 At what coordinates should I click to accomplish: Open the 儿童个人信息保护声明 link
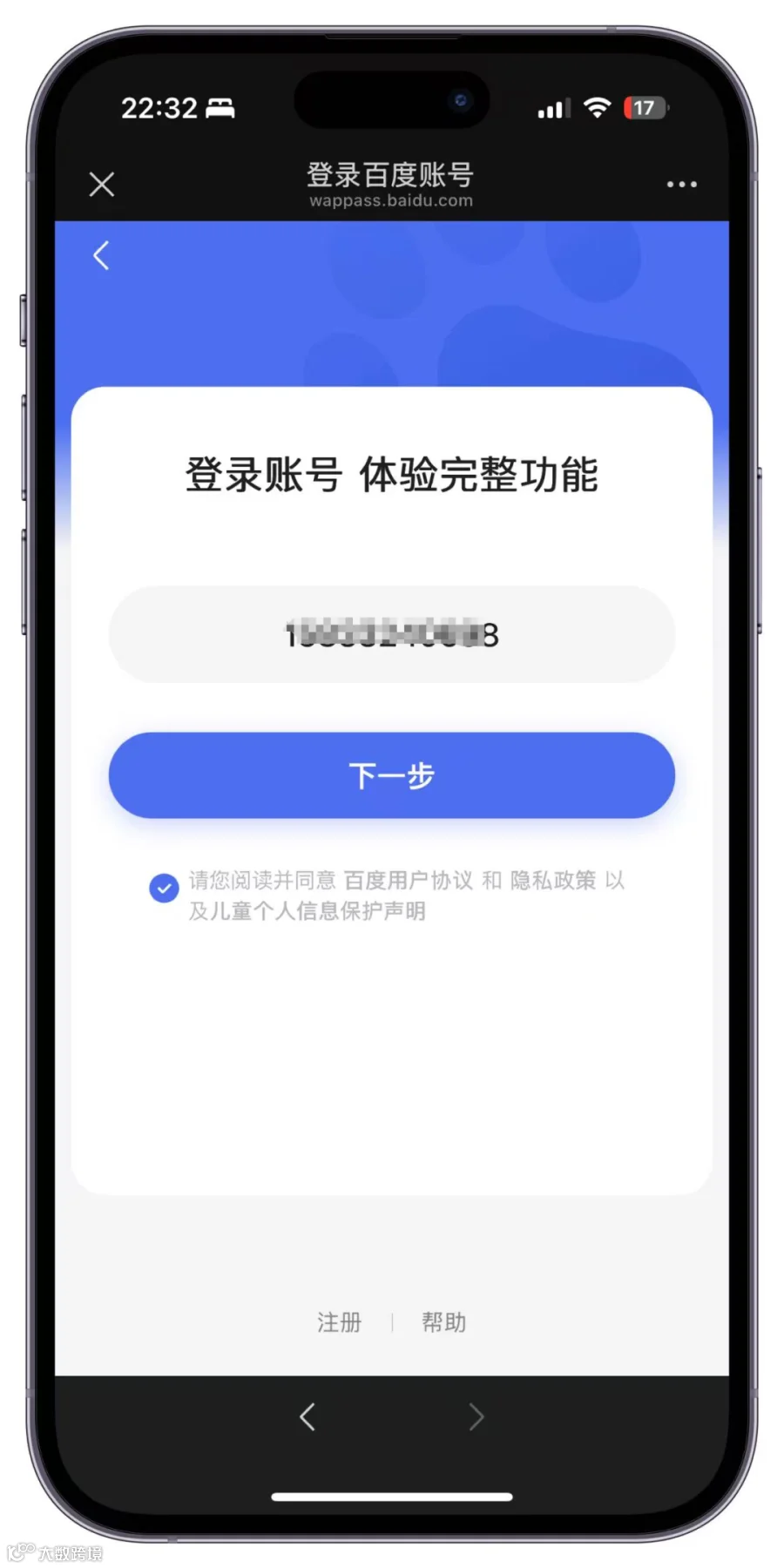(x=318, y=911)
